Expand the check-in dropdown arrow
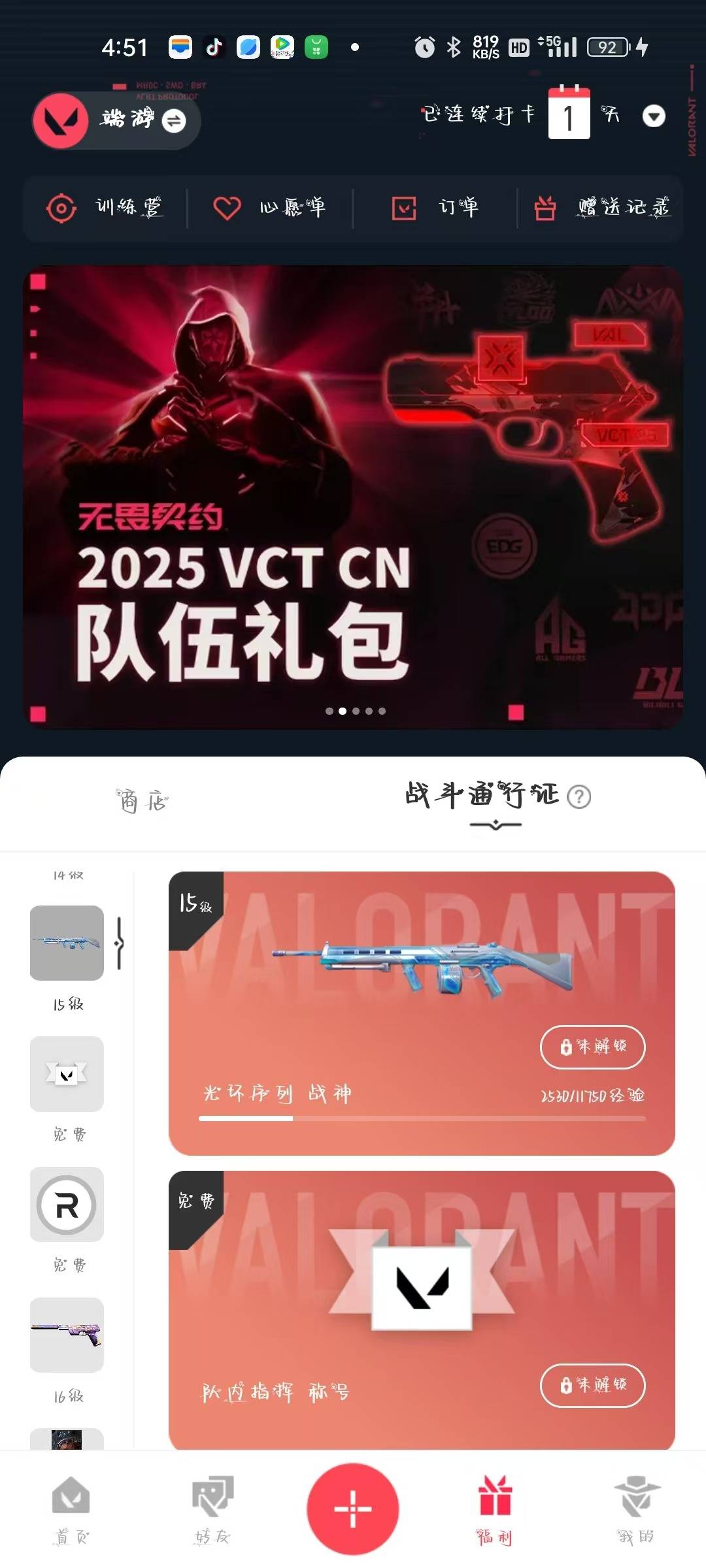 coord(654,116)
